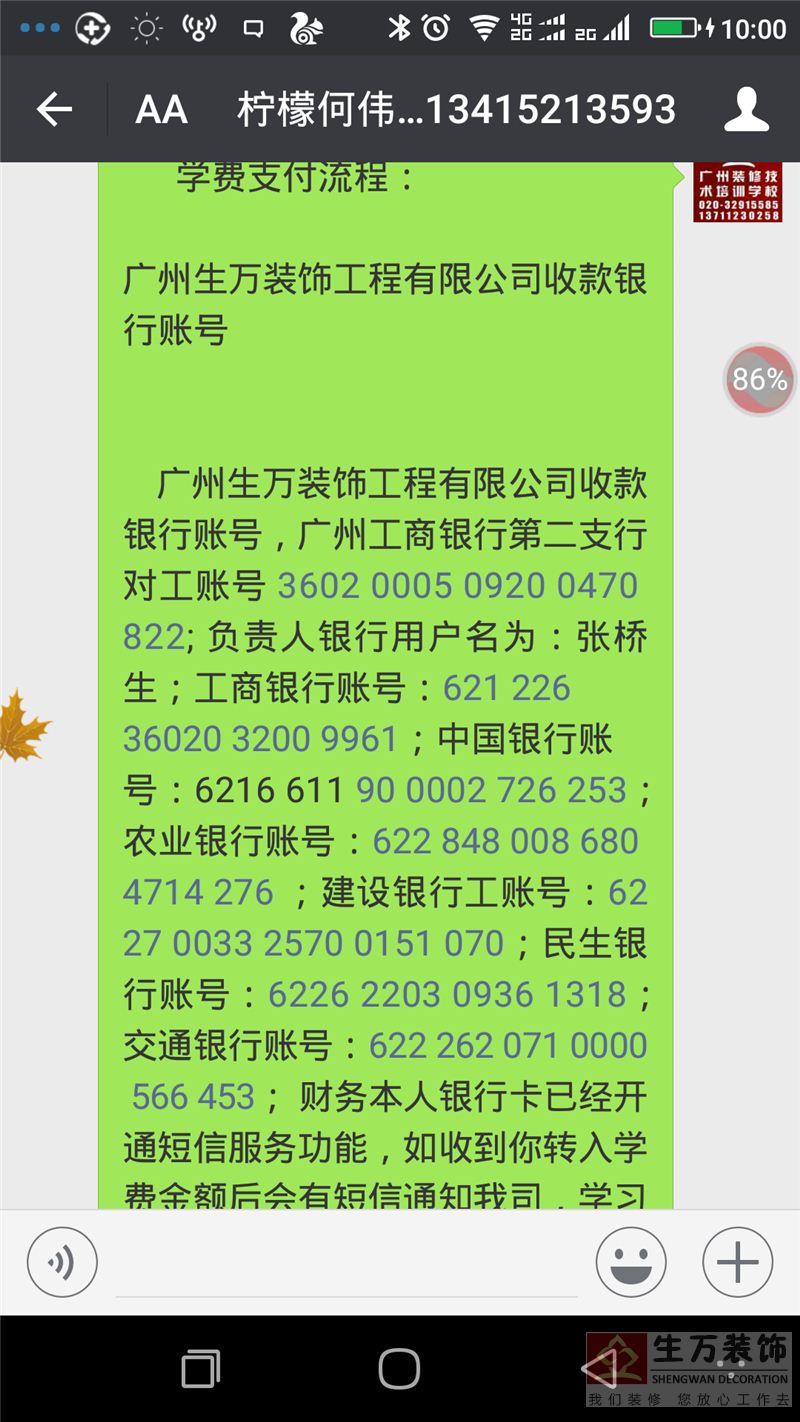Switch to voice message input
Screen dimensions: 800x1422
[62, 1262]
